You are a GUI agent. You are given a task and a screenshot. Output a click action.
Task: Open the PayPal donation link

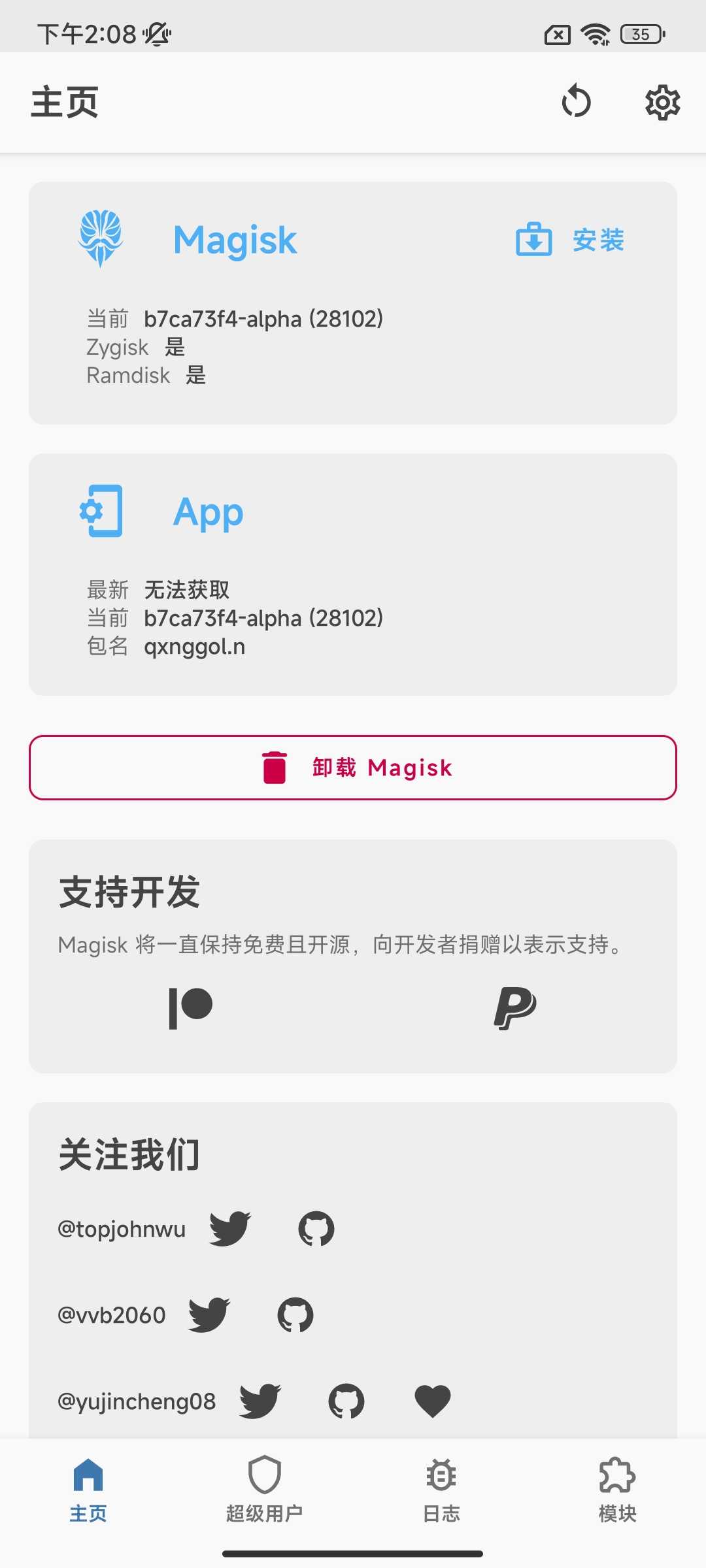[515, 1007]
